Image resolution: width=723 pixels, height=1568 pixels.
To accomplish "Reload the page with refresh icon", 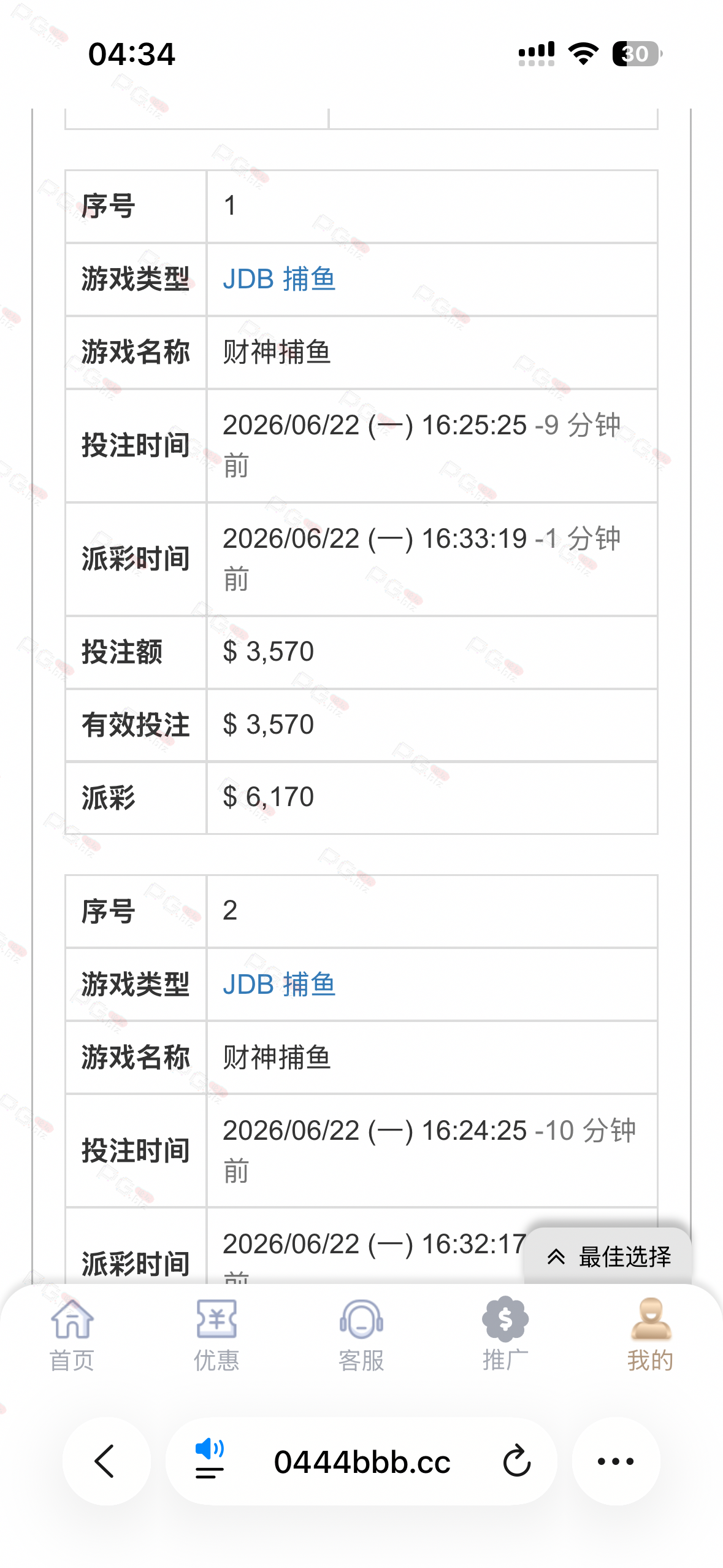I will pyautogui.click(x=516, y=1461).
